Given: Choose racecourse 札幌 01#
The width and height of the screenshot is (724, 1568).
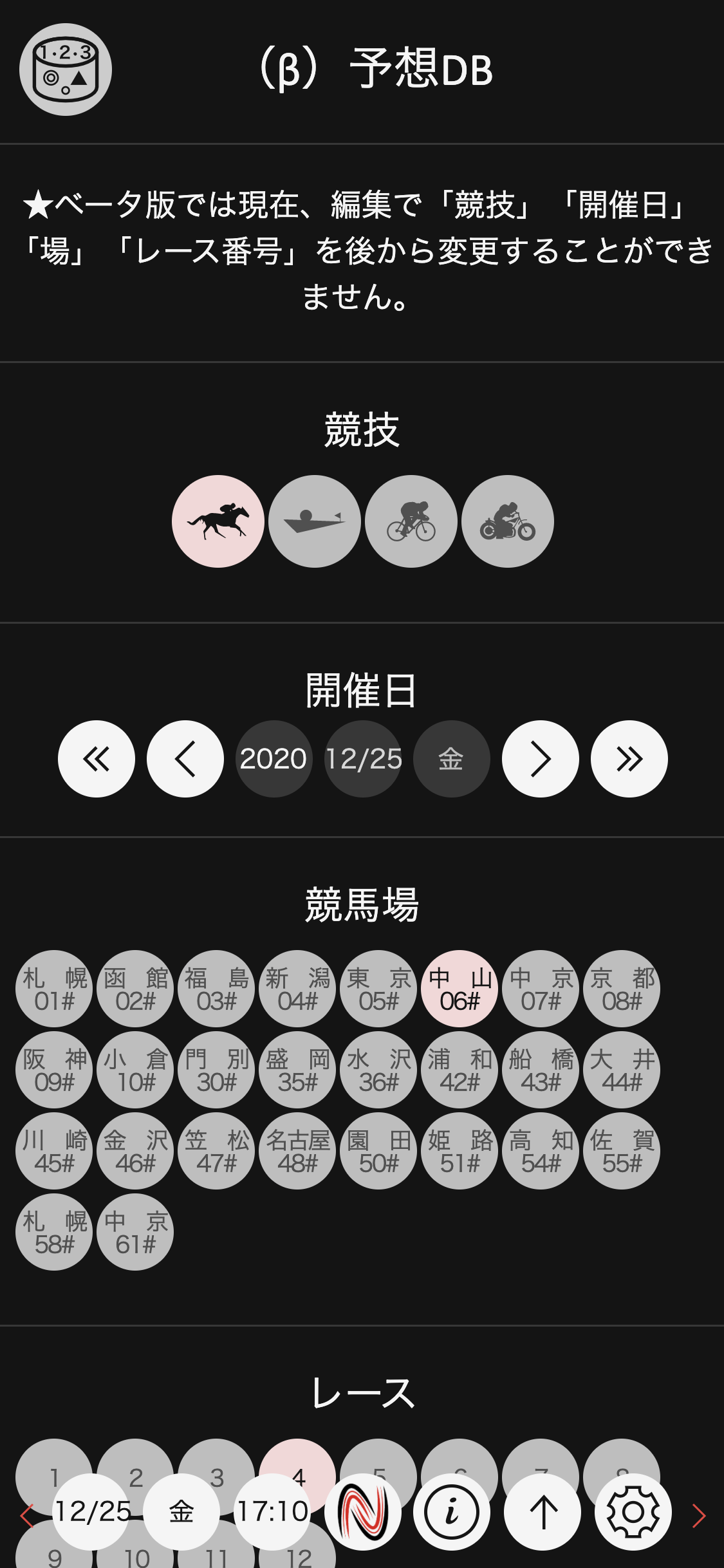Looking at the screenshot, I should [54, 988].
